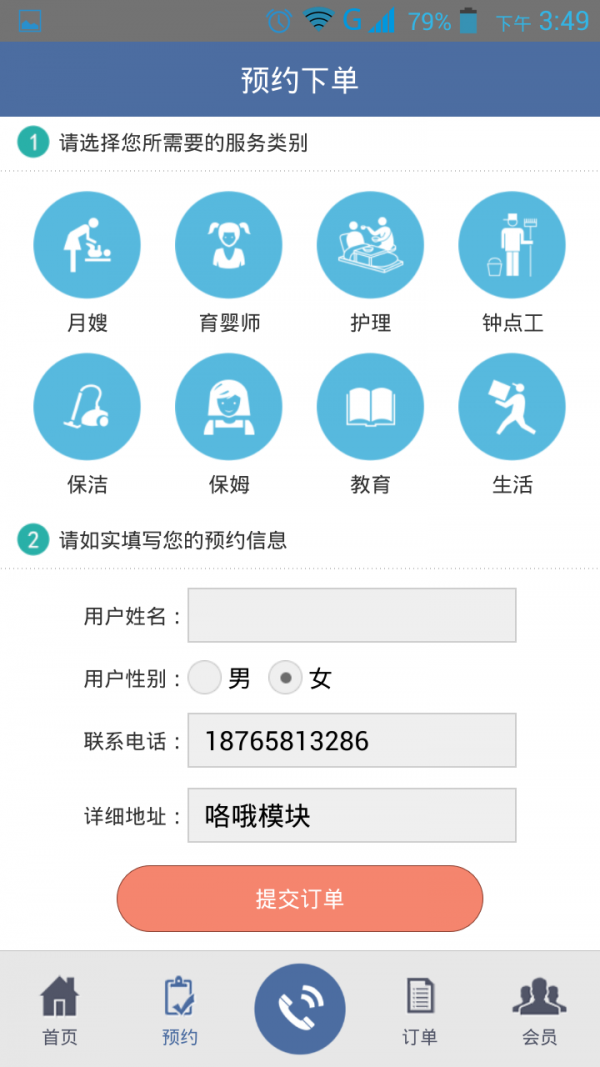
Task: Switch to the 预约 tab
Action: [x=180, y=1010]
